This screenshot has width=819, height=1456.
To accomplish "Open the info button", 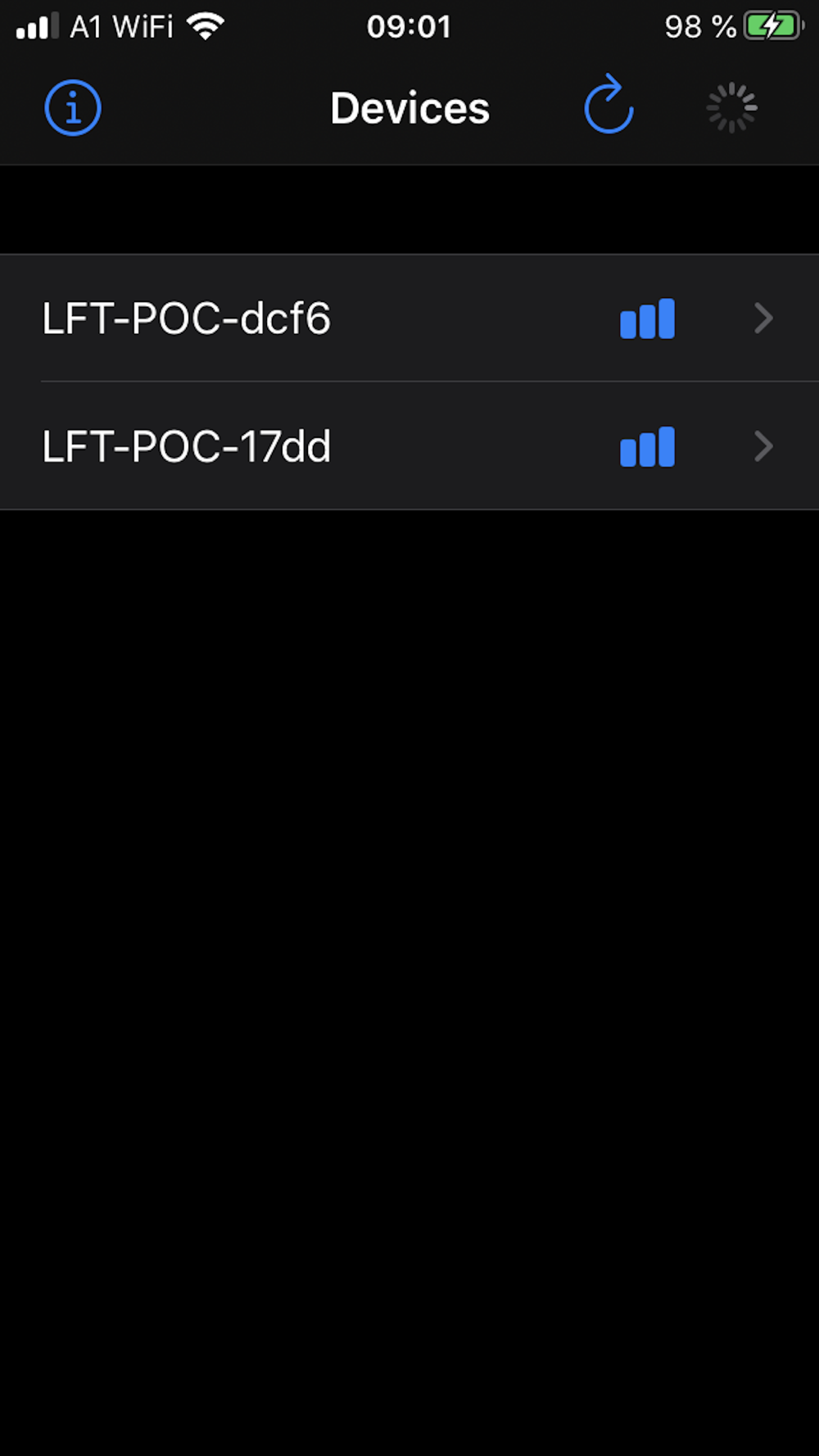I will pos(73,107).
